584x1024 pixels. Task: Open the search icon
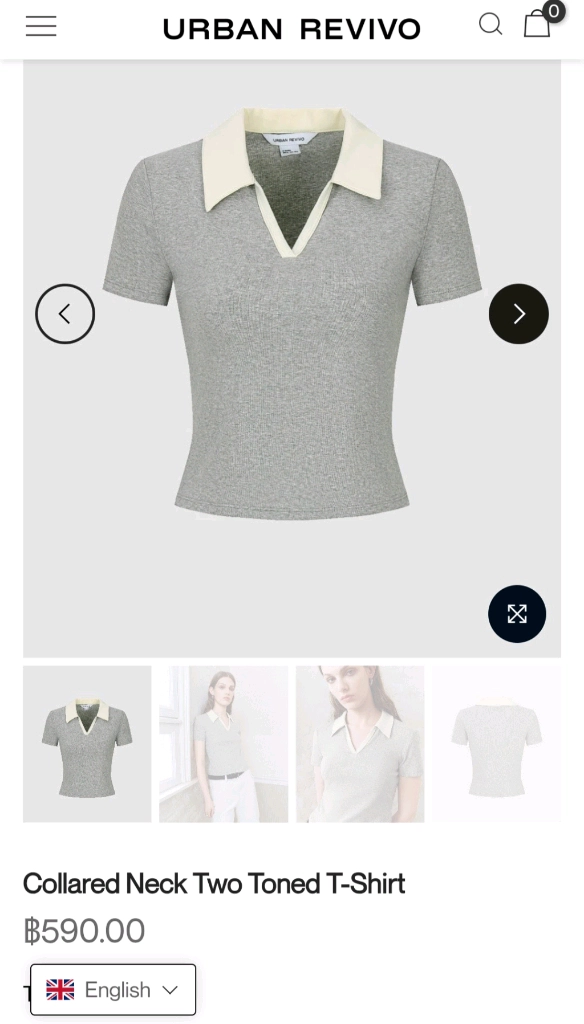point(491,24)
